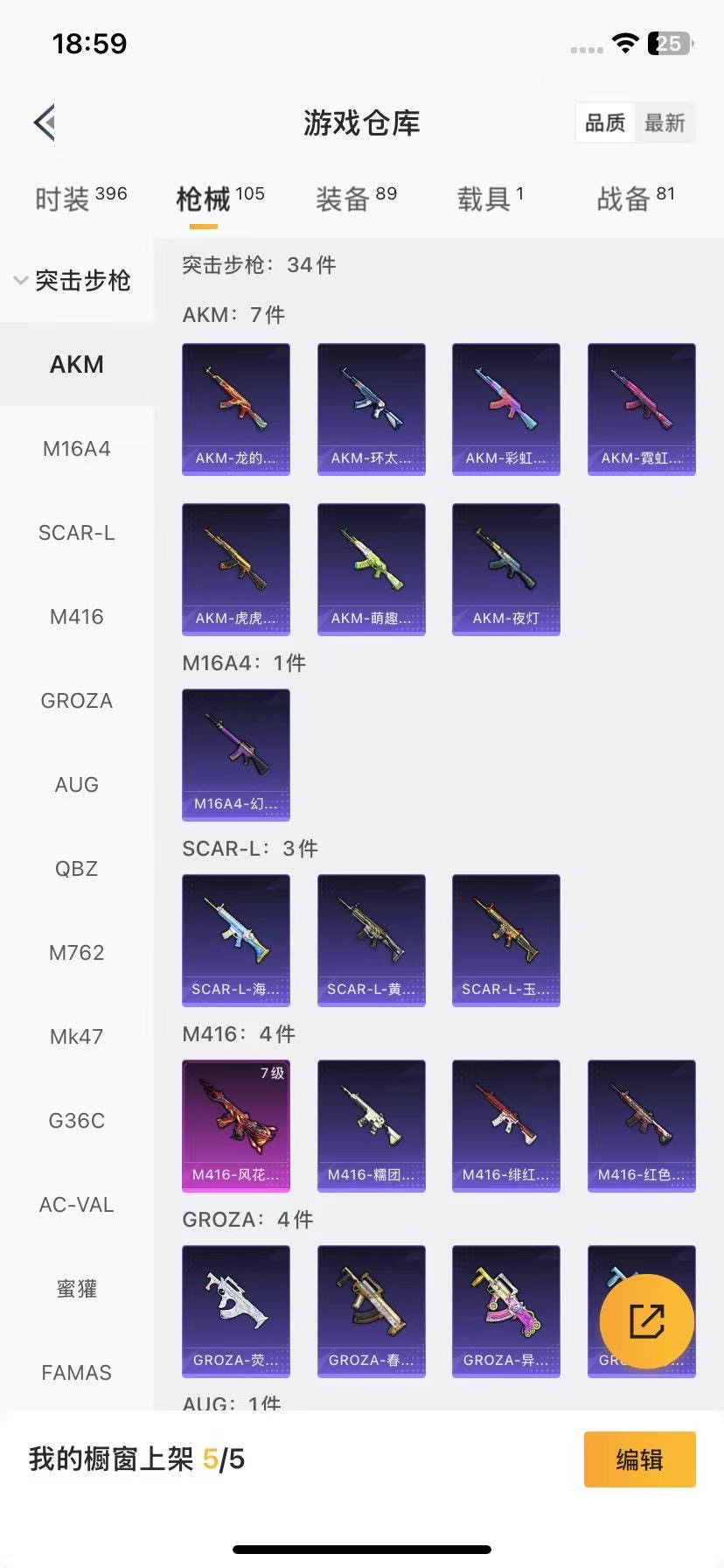Sort inventory by 最新
This screenshot has height=1568, width=724.
click(665, 123)
